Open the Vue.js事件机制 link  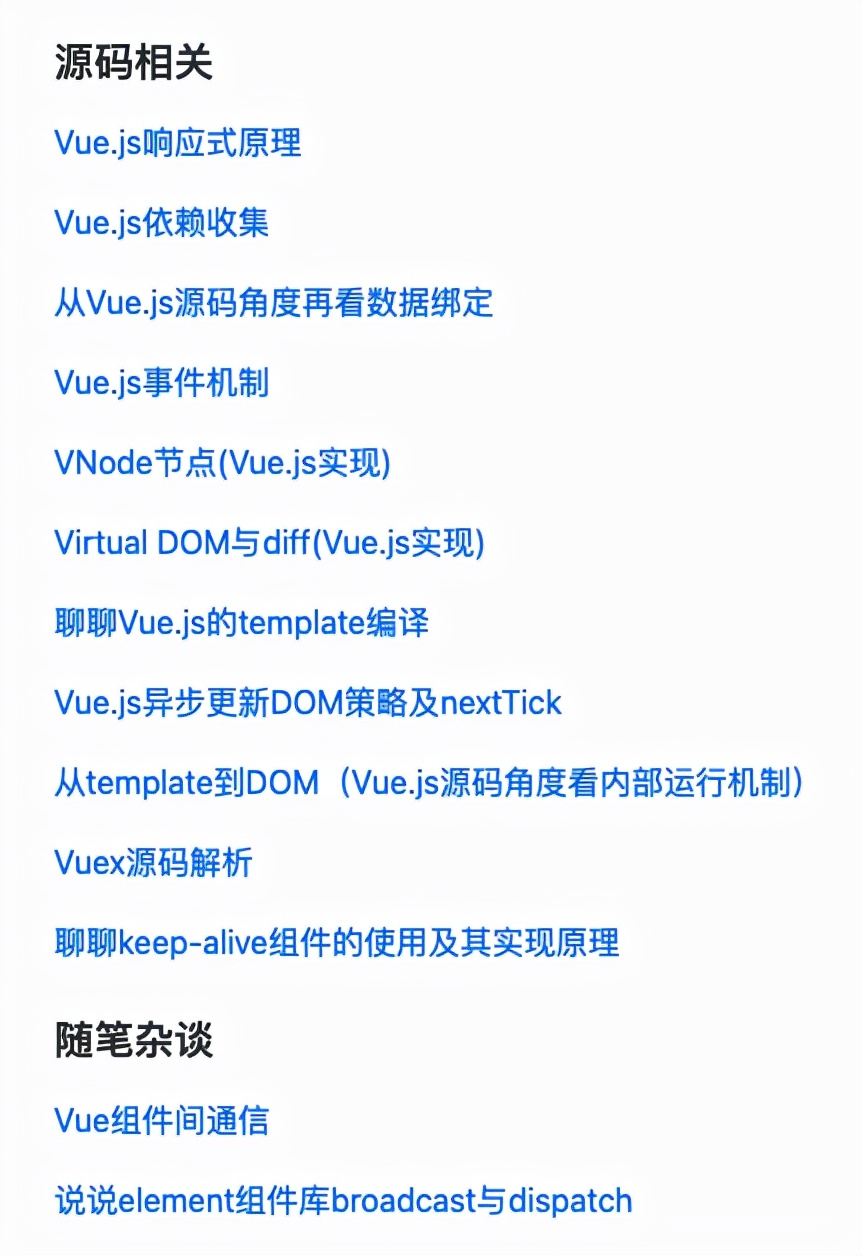point(161,382)
